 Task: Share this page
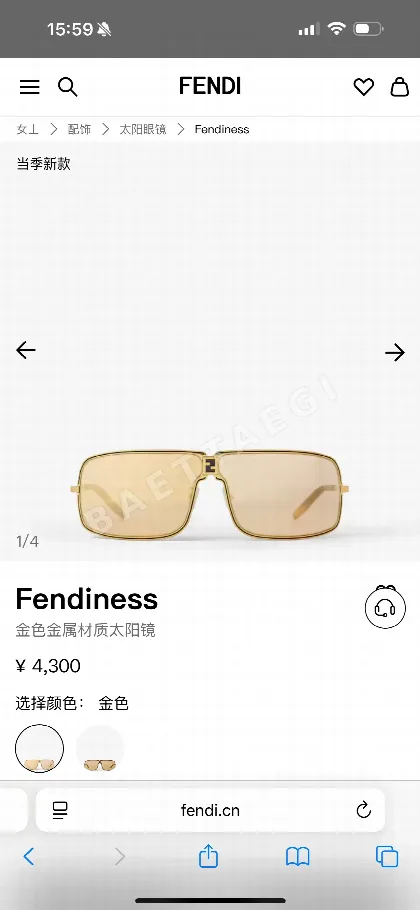pos(208,855)
